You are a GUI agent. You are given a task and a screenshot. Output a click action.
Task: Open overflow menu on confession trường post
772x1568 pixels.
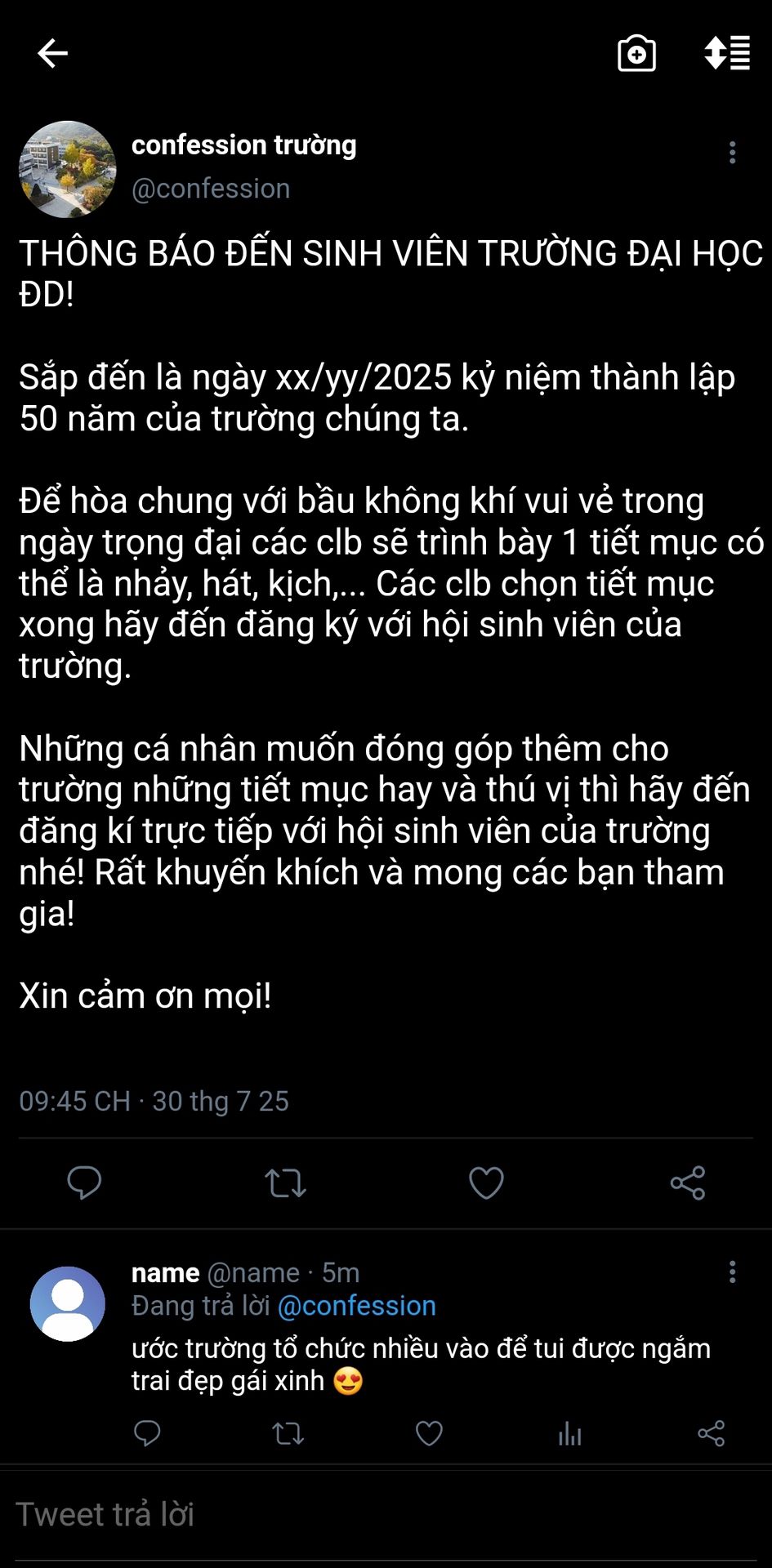tap(732, 153)
